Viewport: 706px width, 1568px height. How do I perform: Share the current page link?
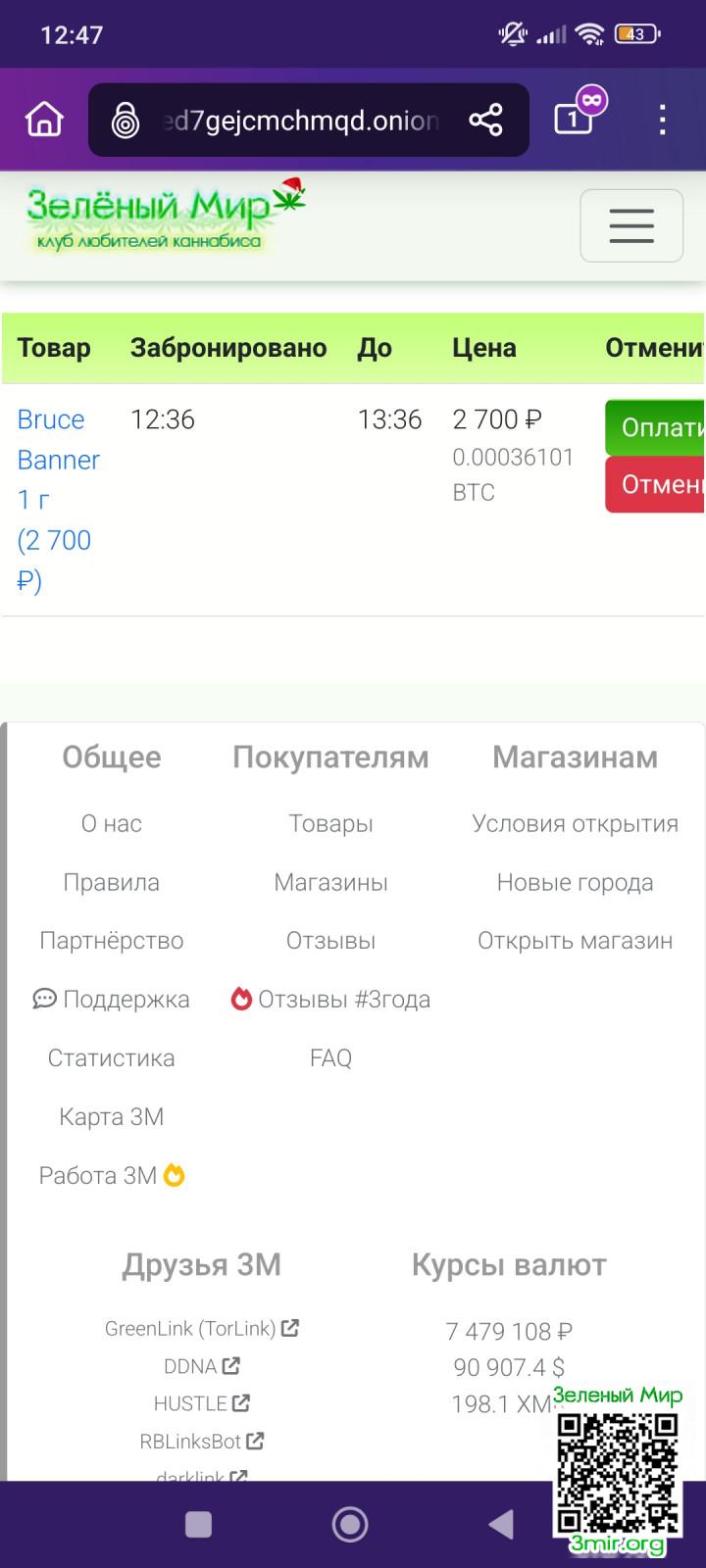click(x=485, y=121)
